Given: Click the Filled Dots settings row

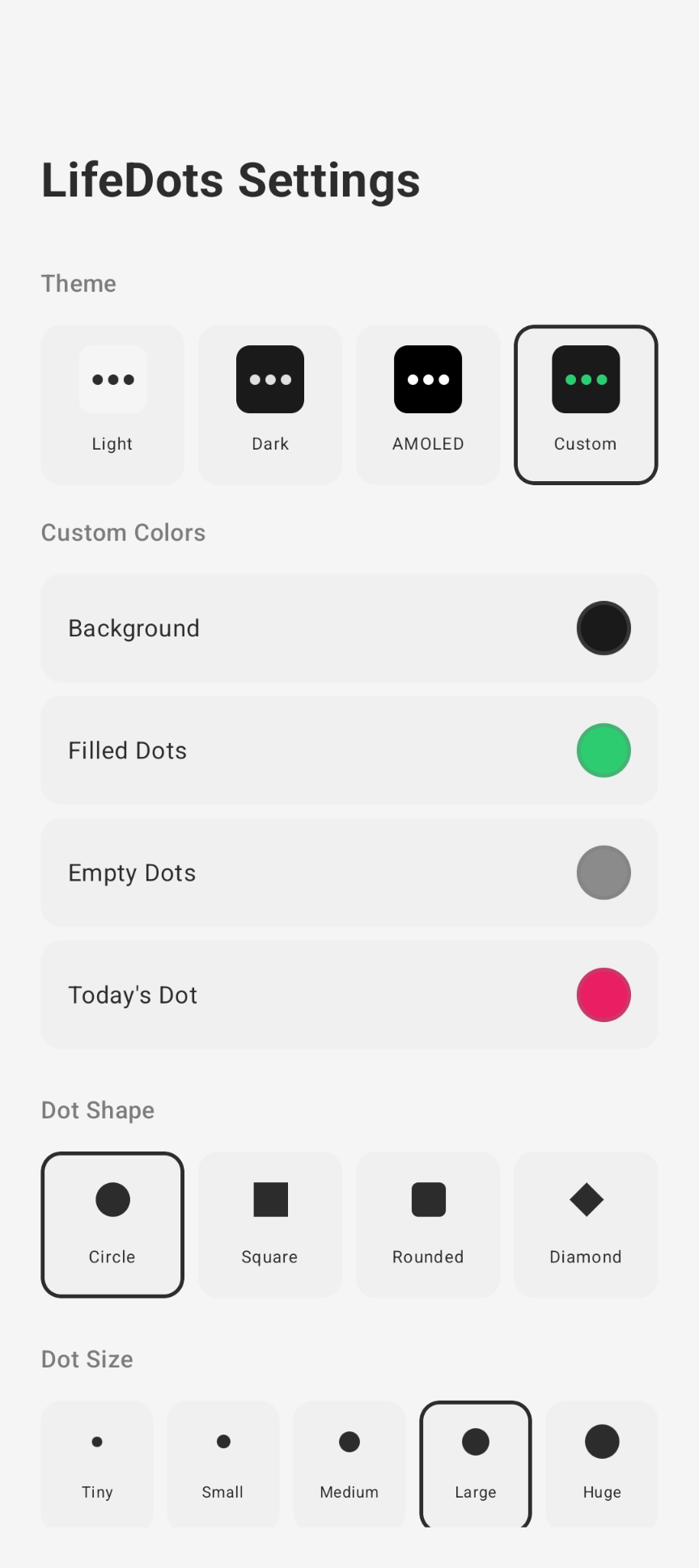Looking at the screenshot, I should tap(349, 750).
